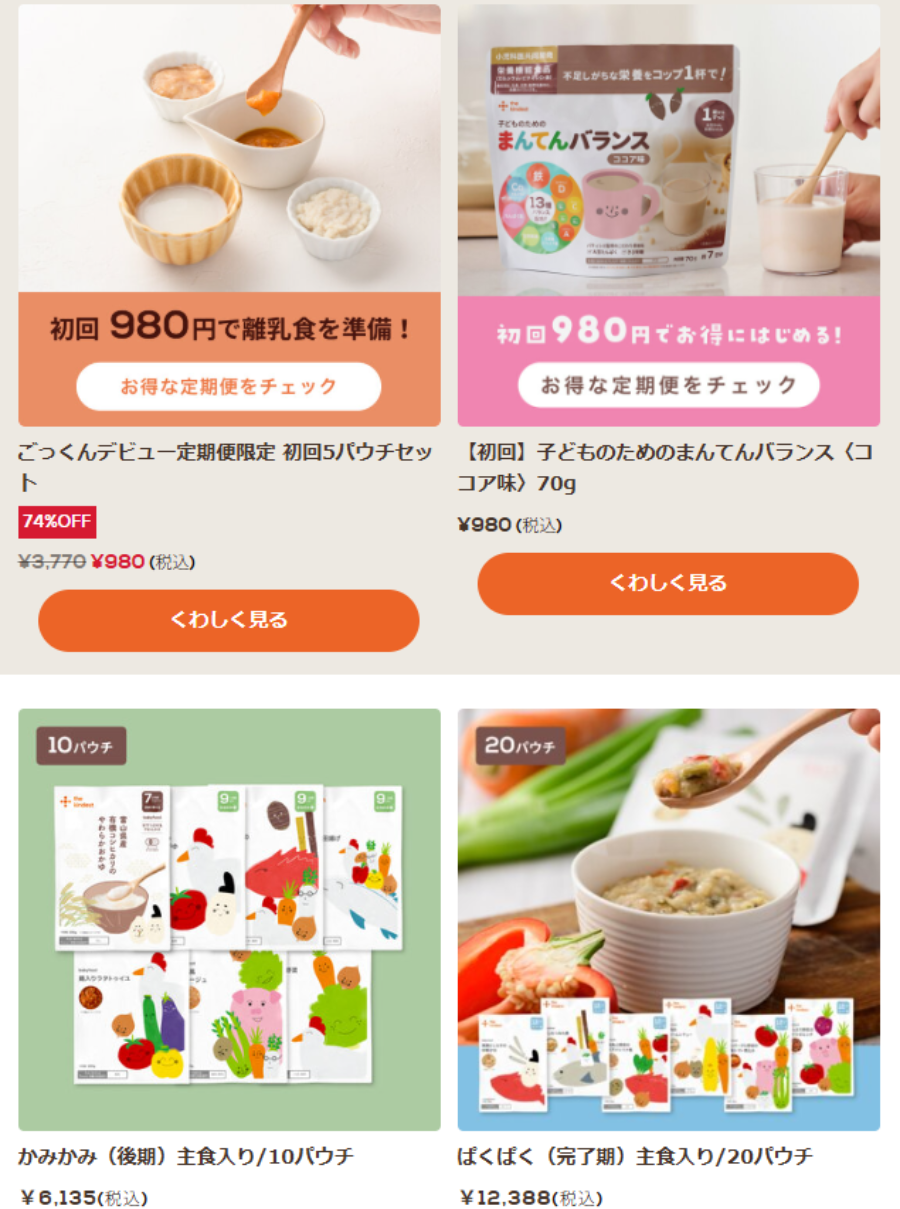Open the かみかみ（後期）10パウチ product card
Screen dimensions: 900x1209
pyautogui.click(x=229, y=919)
